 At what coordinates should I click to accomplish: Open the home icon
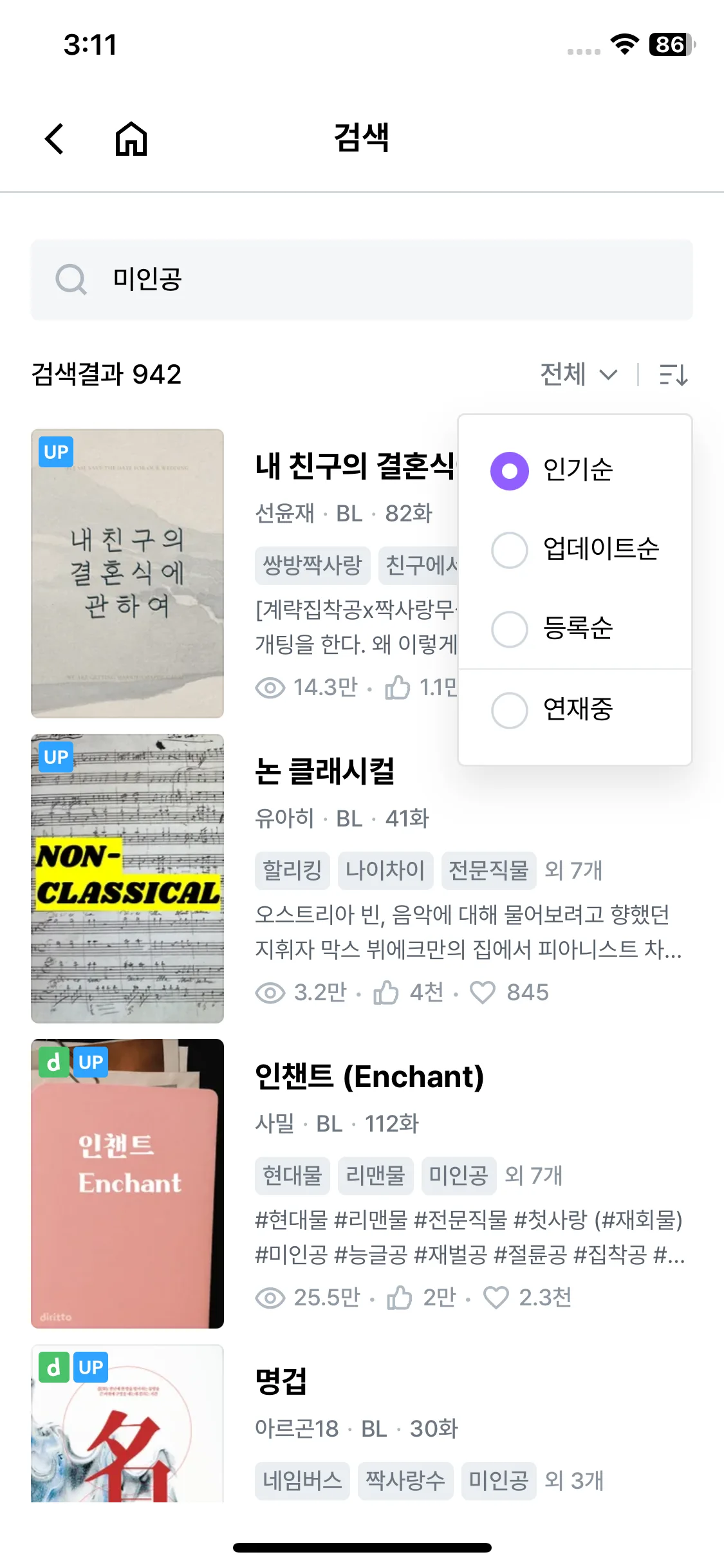[131, 139]
